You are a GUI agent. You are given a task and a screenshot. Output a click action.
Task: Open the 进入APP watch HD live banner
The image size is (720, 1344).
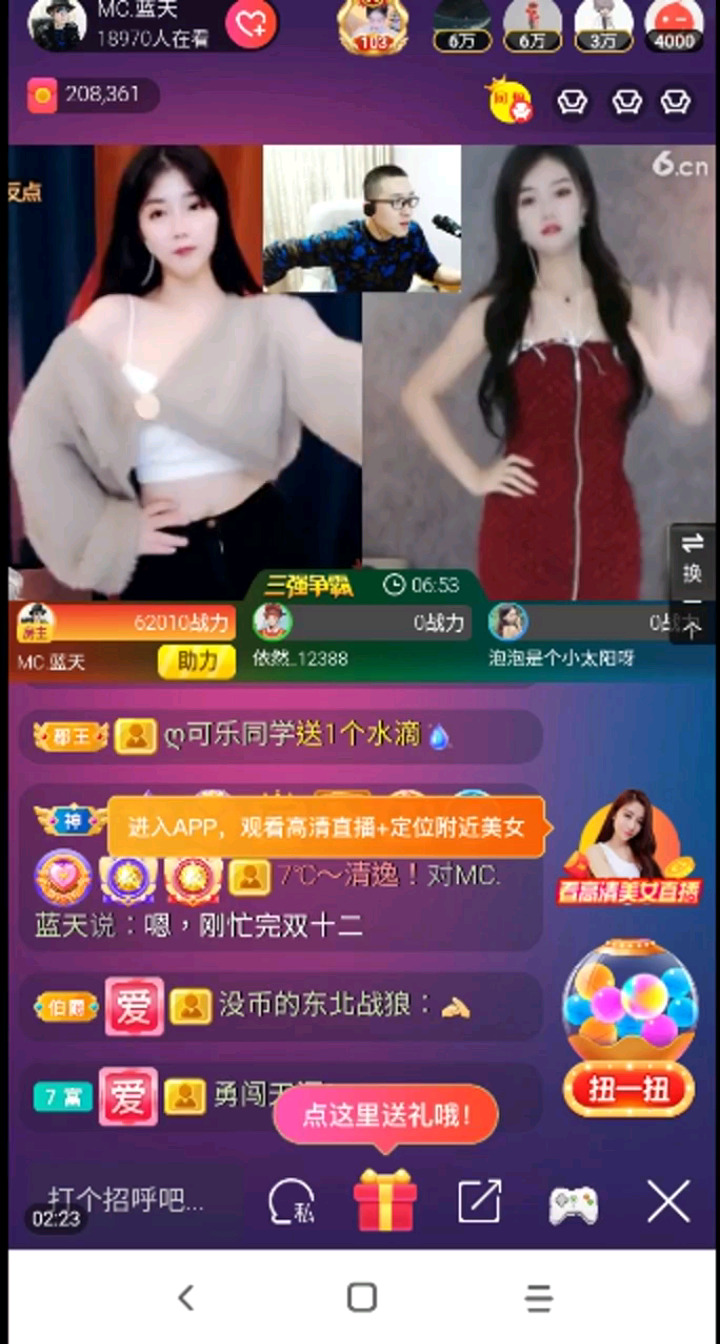pos(326,827)
